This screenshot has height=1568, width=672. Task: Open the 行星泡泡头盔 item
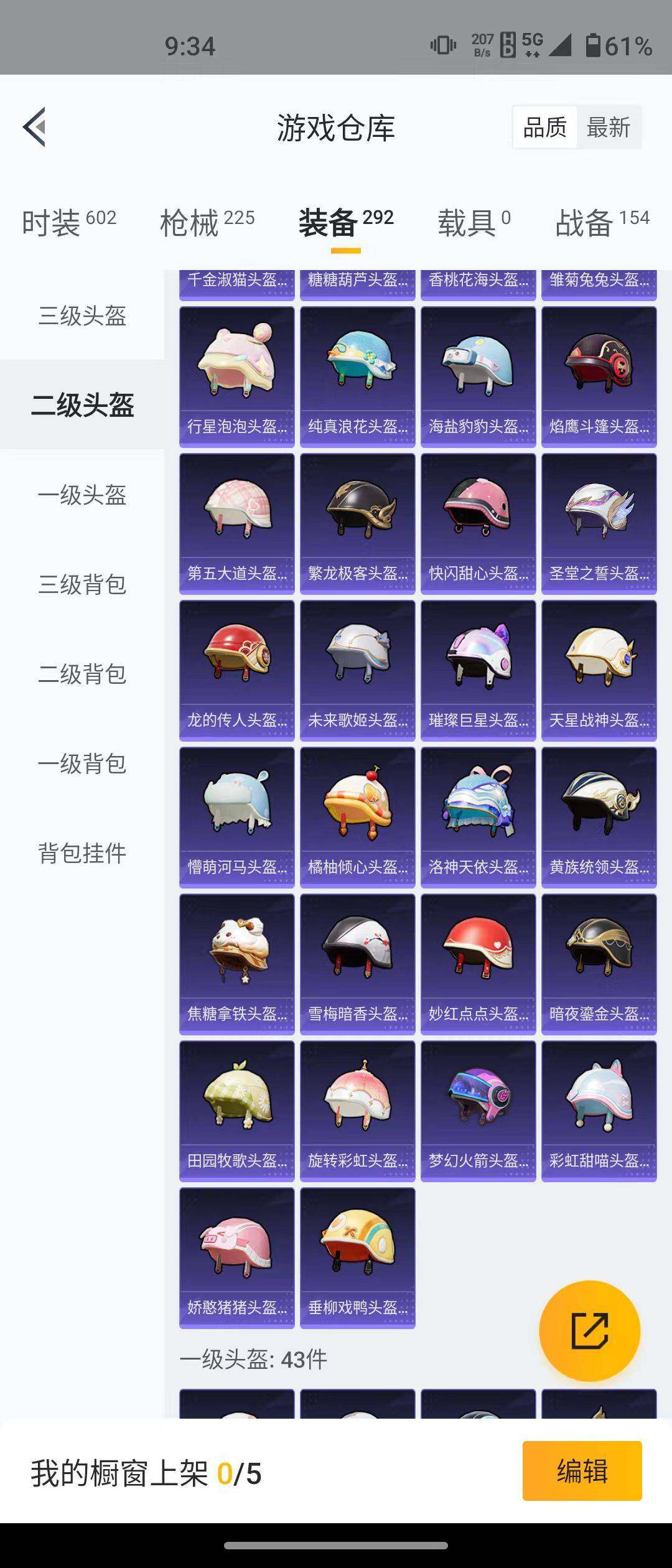[x=237, y=376]
